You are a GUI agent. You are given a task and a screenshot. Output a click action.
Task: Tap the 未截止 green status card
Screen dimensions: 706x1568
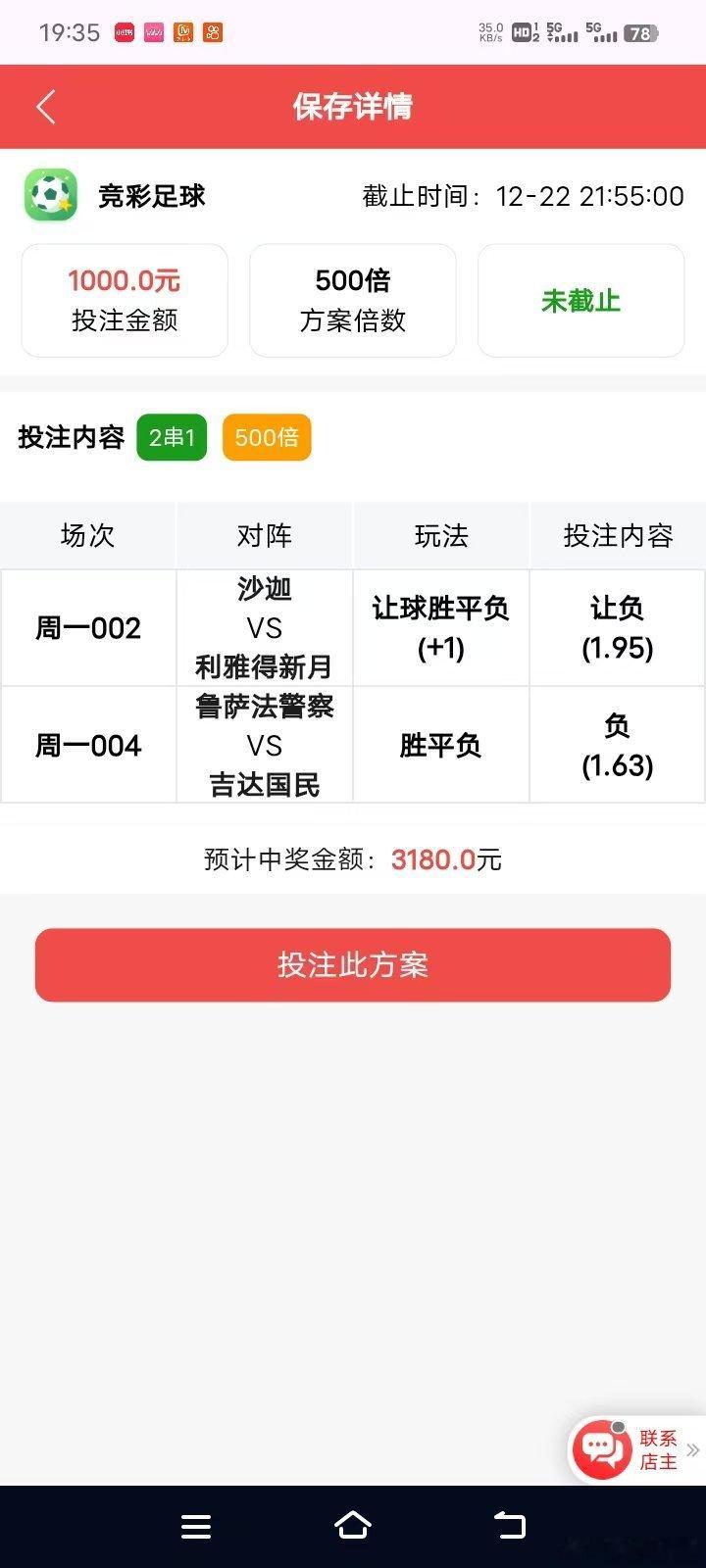coord(580,301)
